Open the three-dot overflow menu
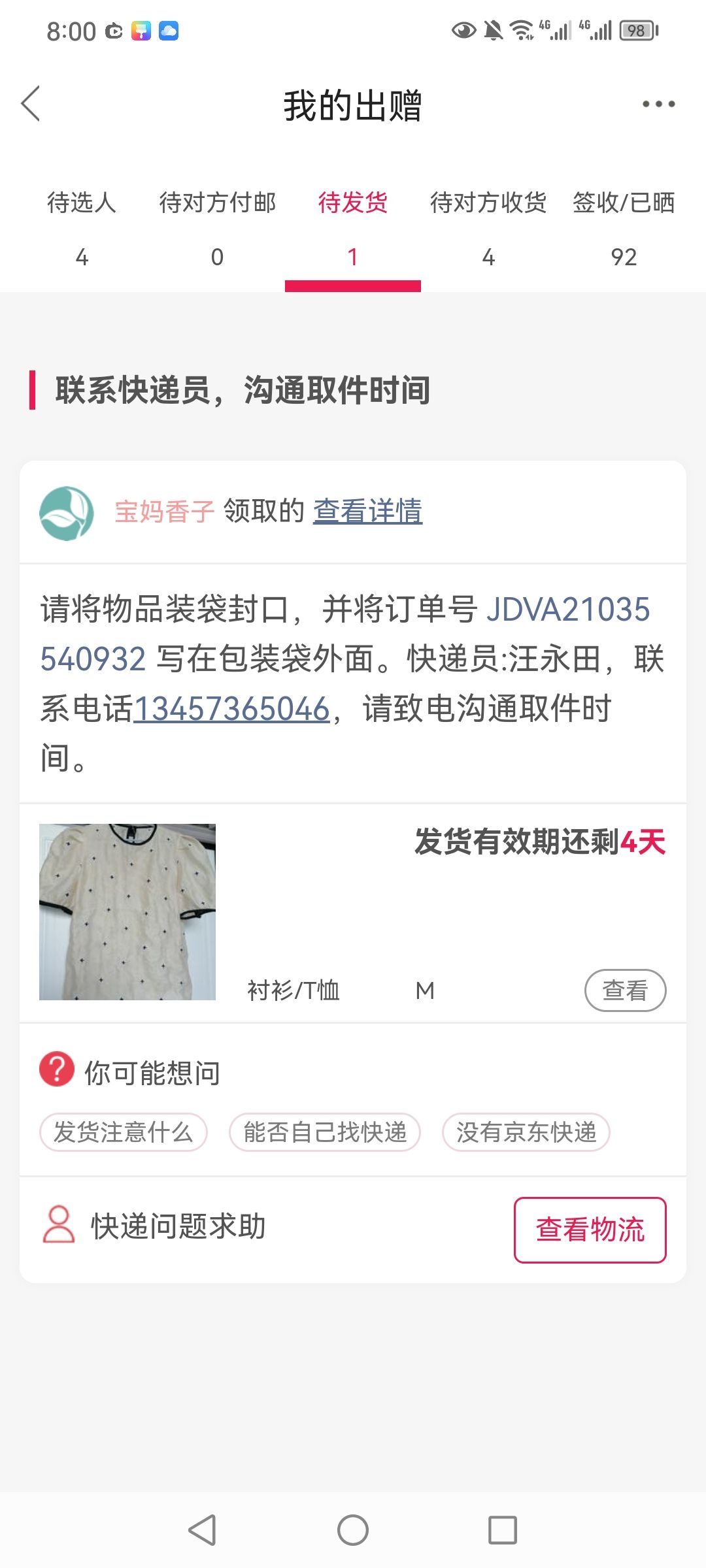 [x=658, y=104]
